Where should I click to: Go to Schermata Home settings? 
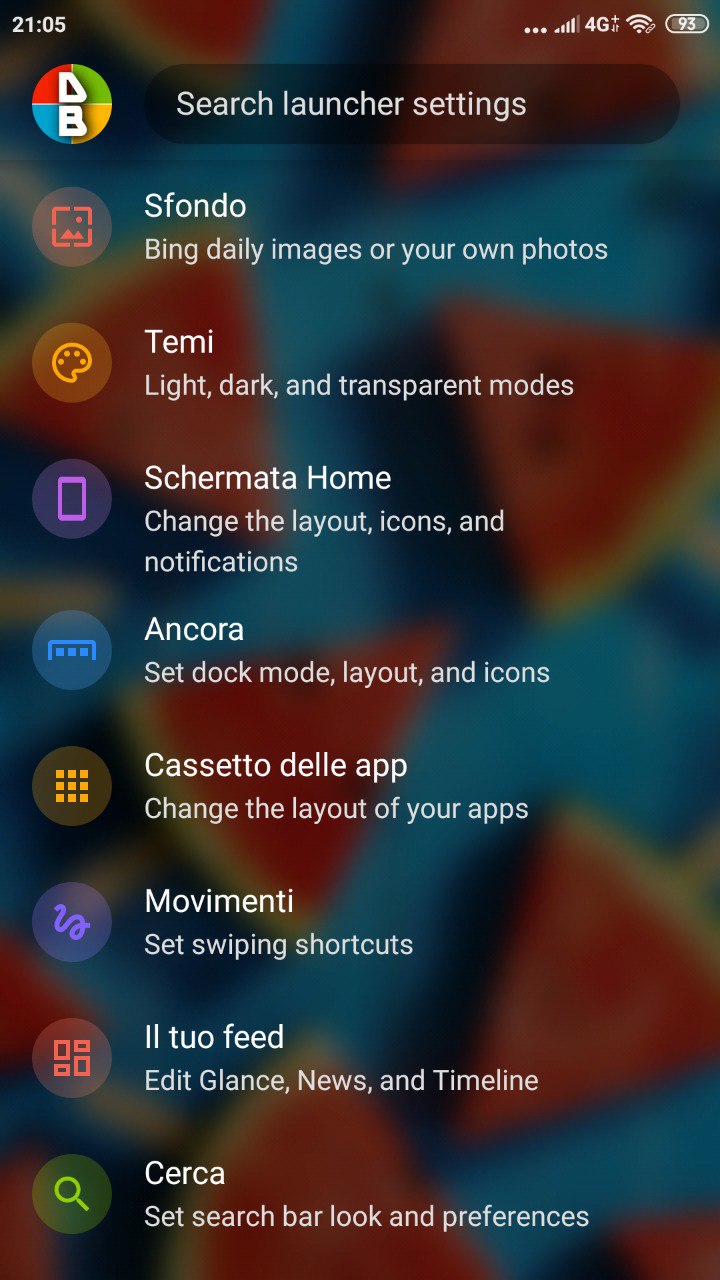360,518
